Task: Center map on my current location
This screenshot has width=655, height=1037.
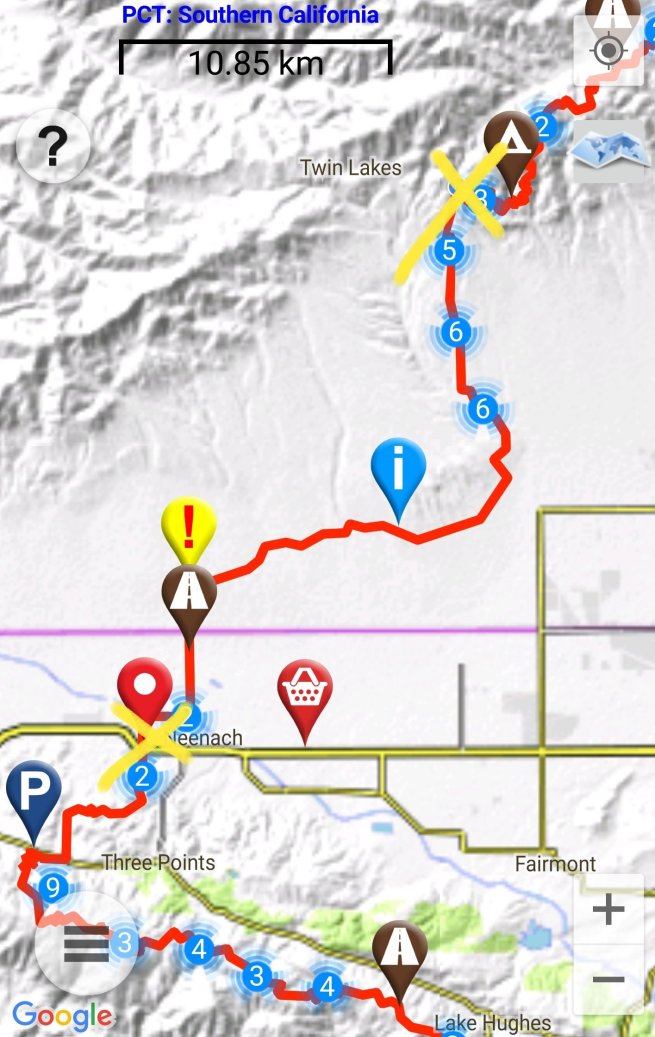Action: [x=607, y=51]
